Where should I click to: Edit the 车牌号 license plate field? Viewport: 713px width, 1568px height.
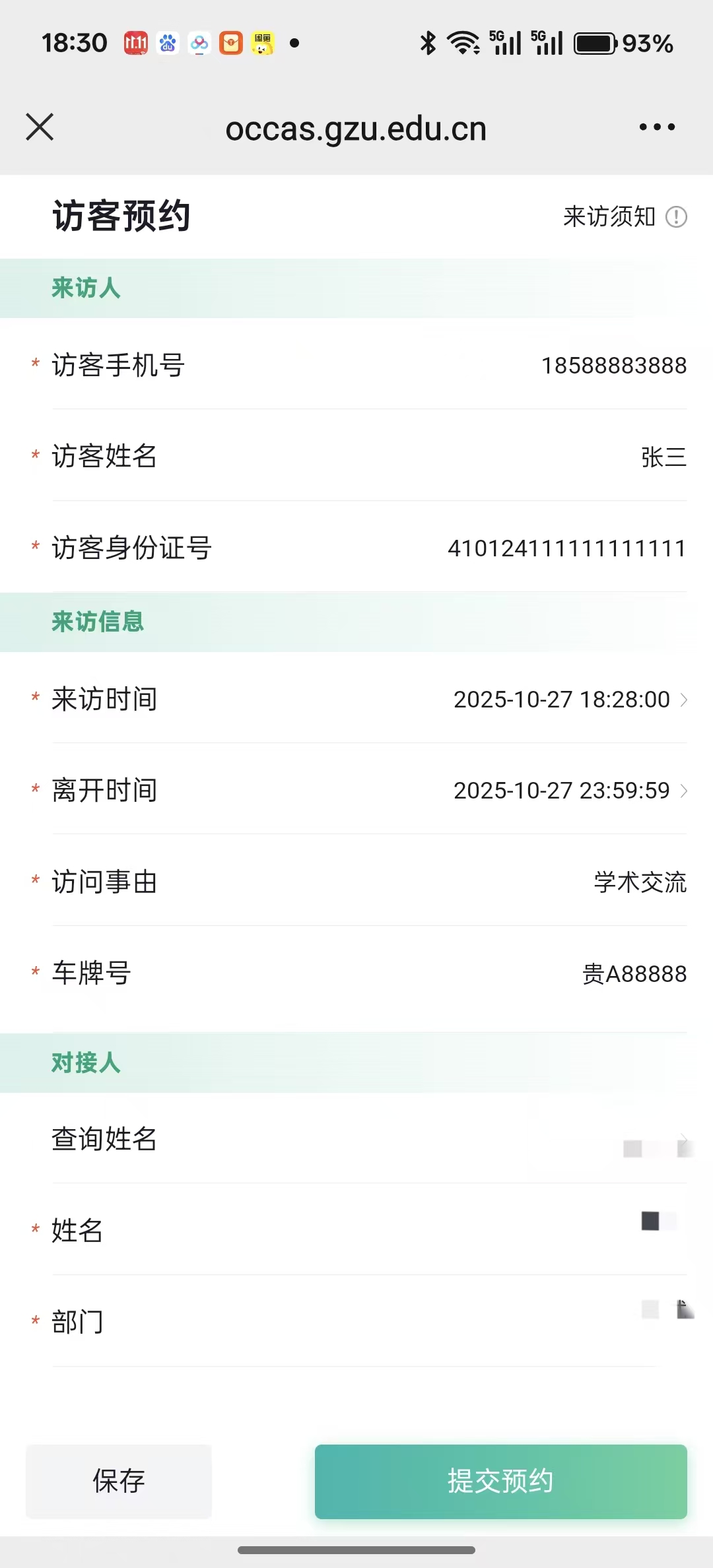[634, 974]
